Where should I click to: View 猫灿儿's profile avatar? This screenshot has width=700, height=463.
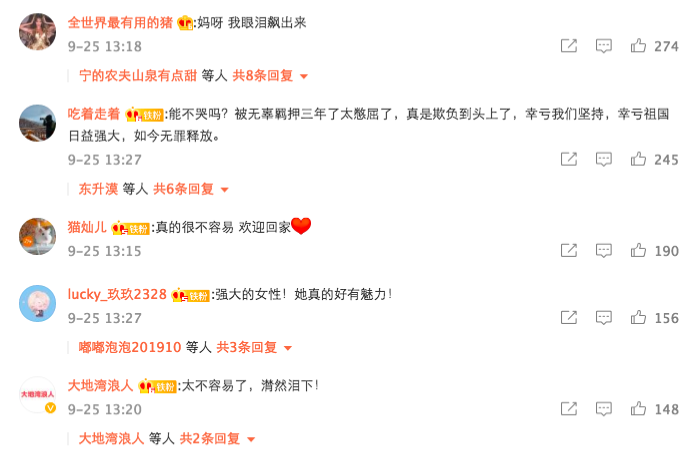point(38,237)
